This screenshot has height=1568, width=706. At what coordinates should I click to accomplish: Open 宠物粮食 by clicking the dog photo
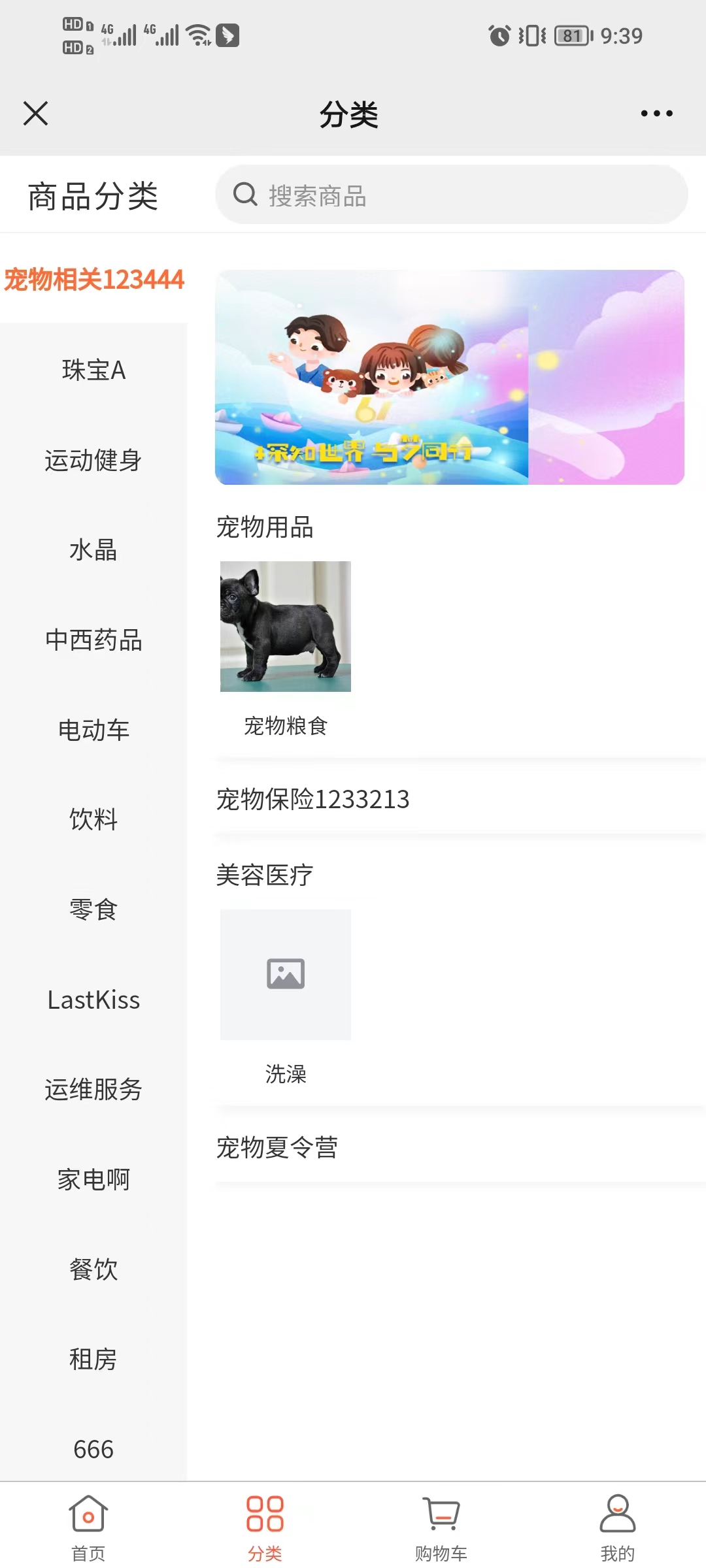(x=286, y=626)
